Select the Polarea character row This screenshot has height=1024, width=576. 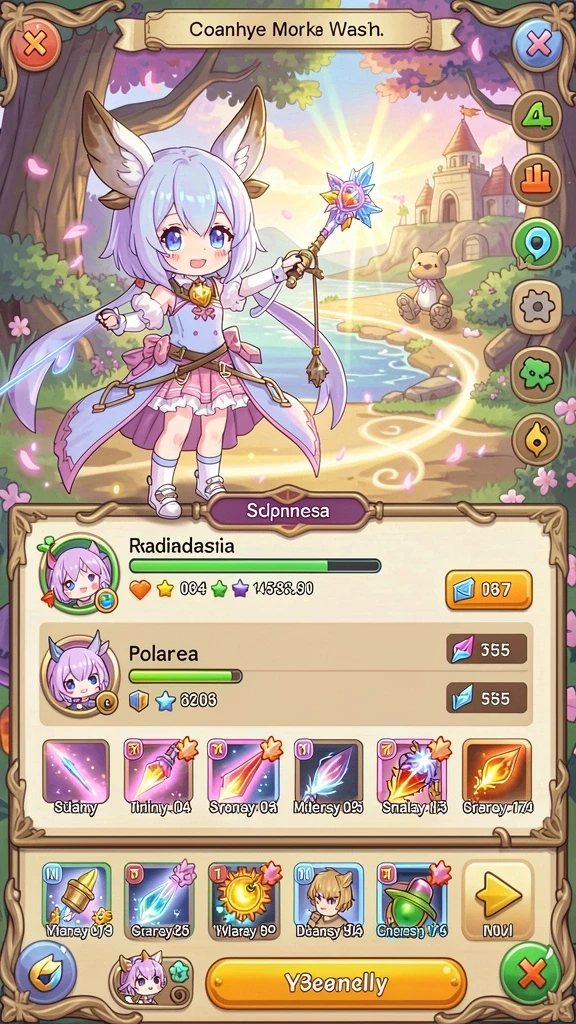[x=286, y=674]
